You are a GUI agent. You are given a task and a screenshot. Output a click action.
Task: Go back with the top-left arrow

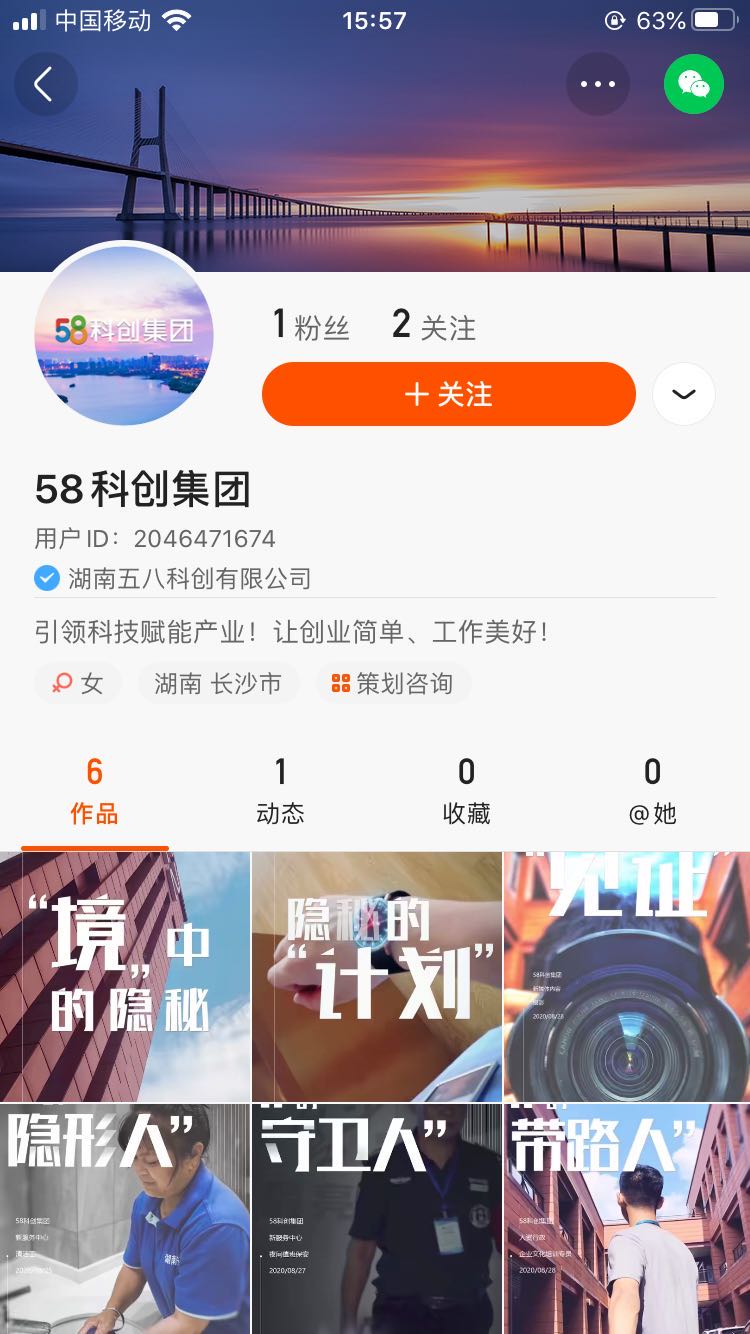coord(45,85)
